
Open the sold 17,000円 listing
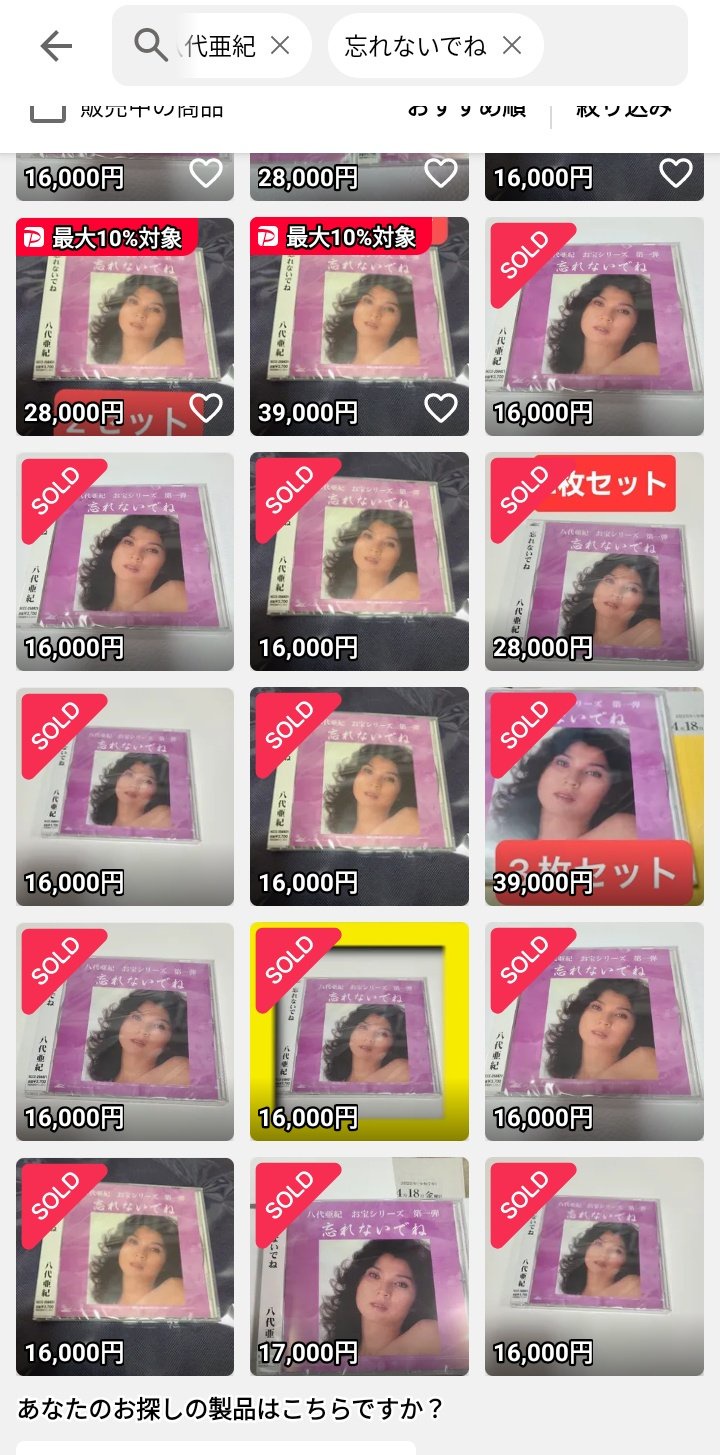coord(359,1266)
